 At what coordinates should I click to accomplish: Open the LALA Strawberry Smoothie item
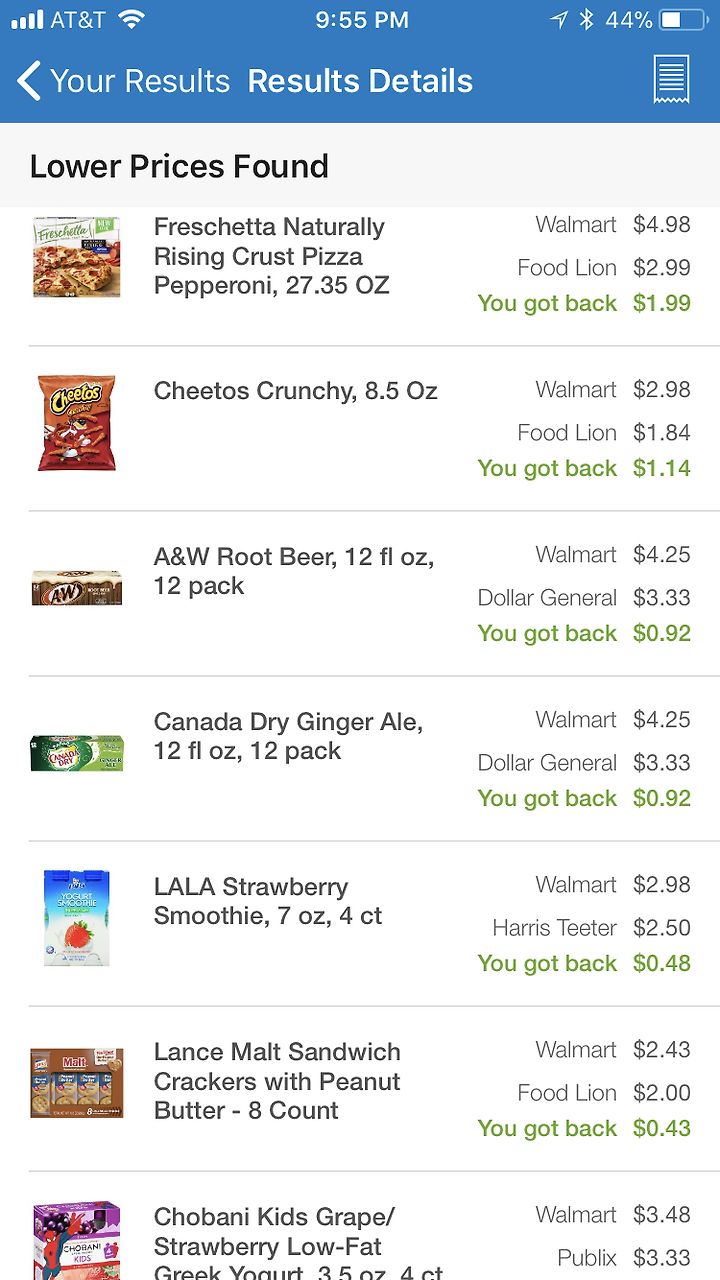pyautogui.click(x=360, y=924)
